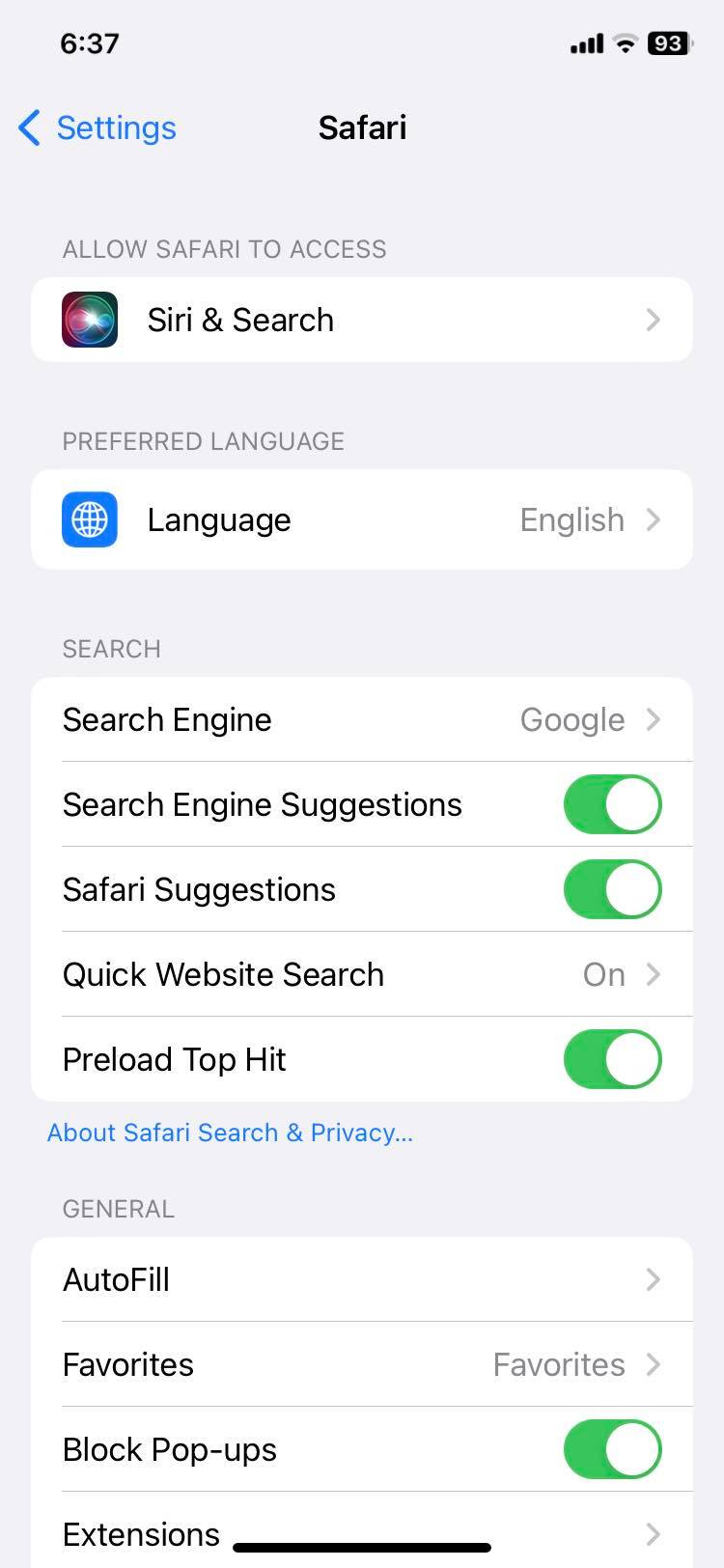Expand the Extensions section
Image resolution: width=724 pixels, height=1568 pixels.
coord(362,1534)
